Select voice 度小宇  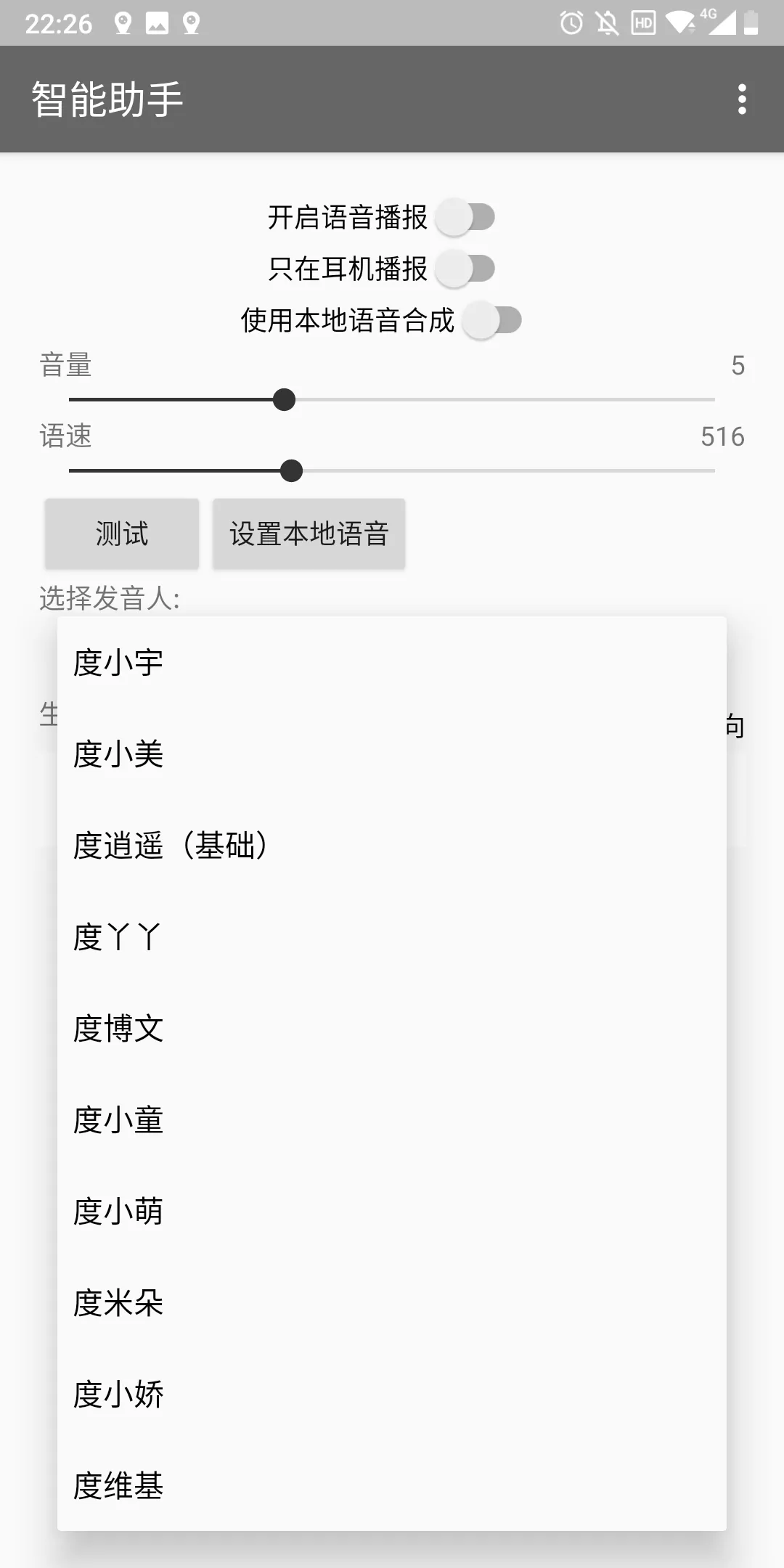coord(392,662)
